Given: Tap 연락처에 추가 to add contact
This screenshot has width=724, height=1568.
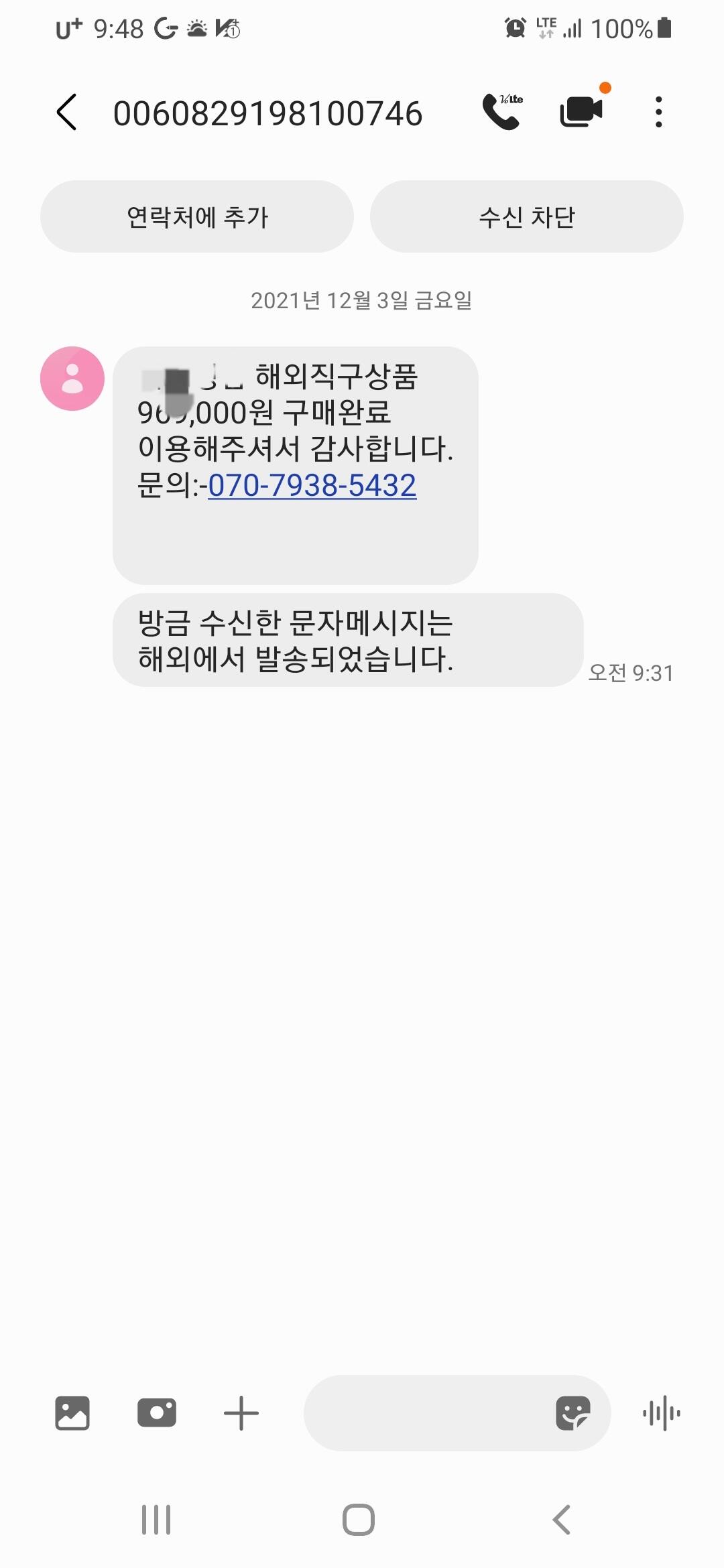Looking at the screenshot, I should pos(197,216).
